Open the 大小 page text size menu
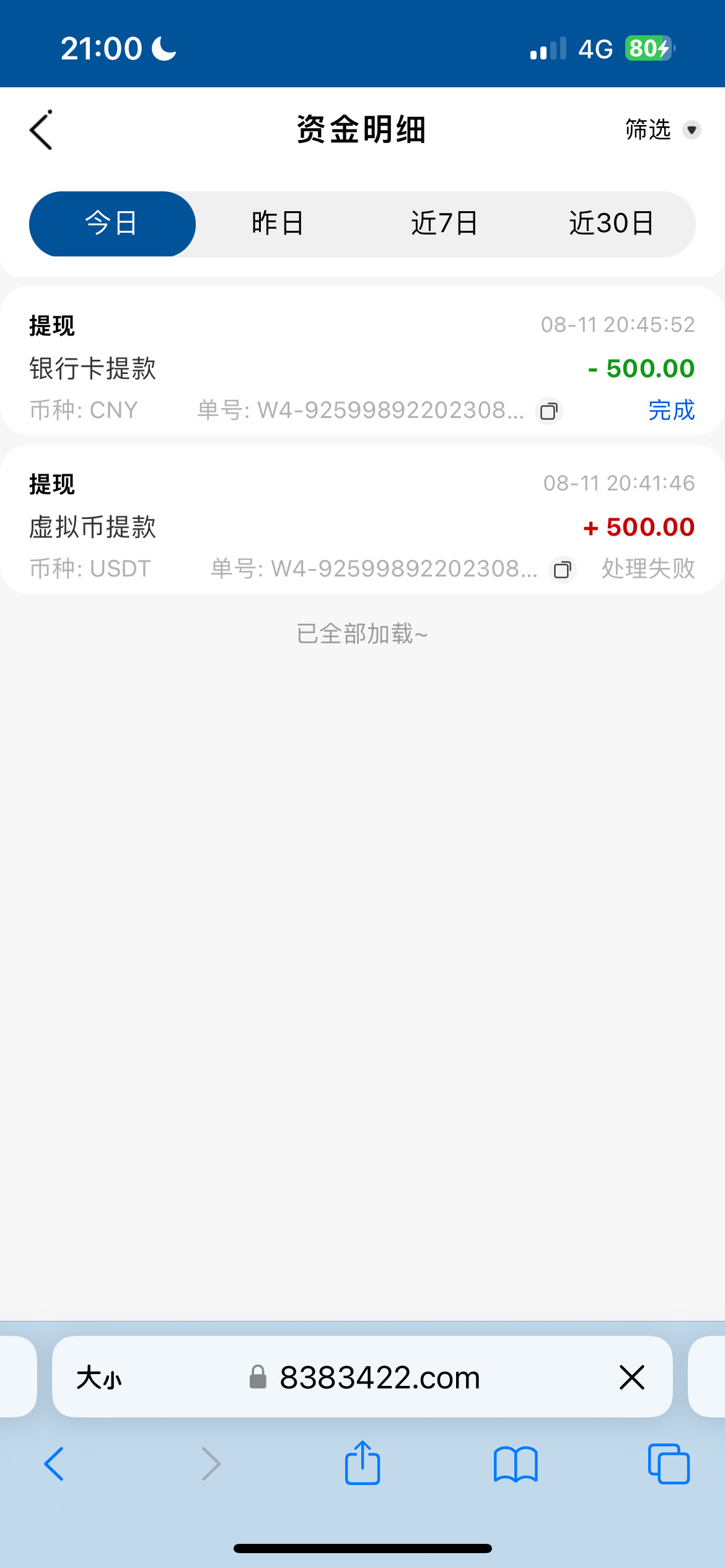The width and height of the screenshot is (725, 1568). coord(99,1378)
